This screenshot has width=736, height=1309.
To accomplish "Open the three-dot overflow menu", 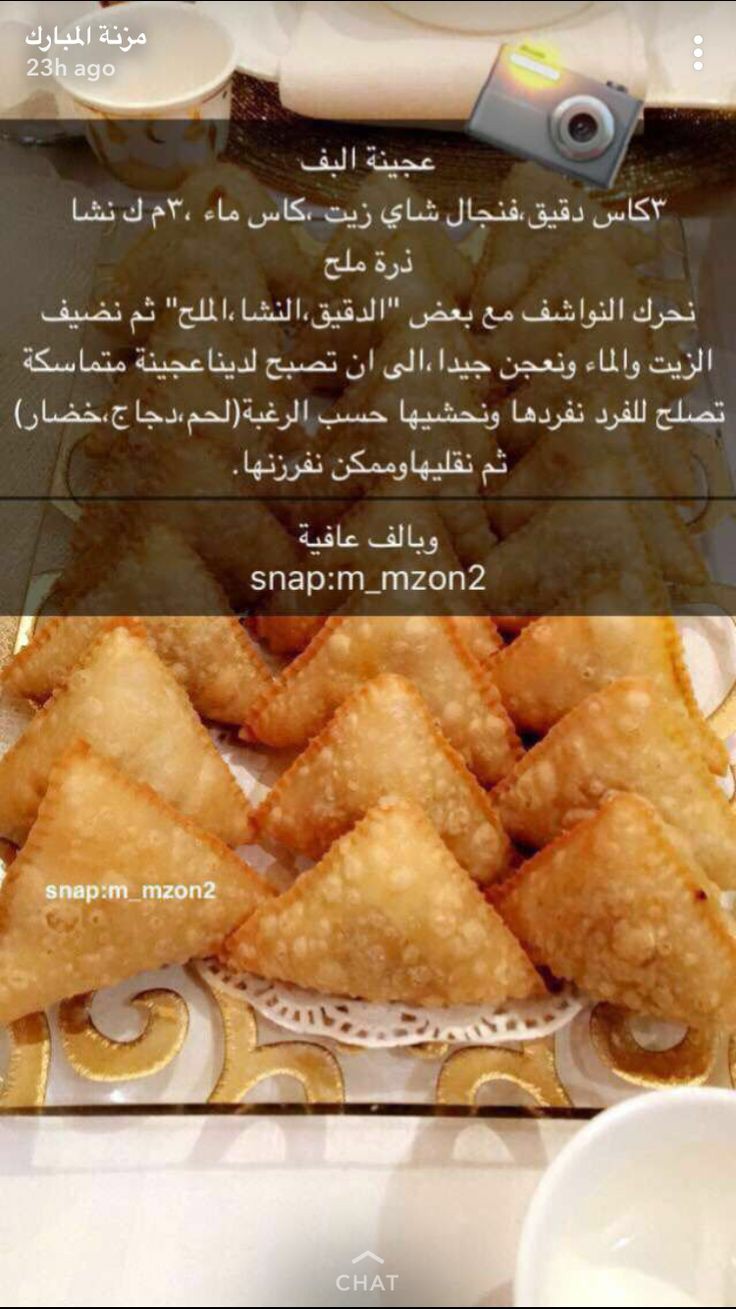I will [698, 53].
